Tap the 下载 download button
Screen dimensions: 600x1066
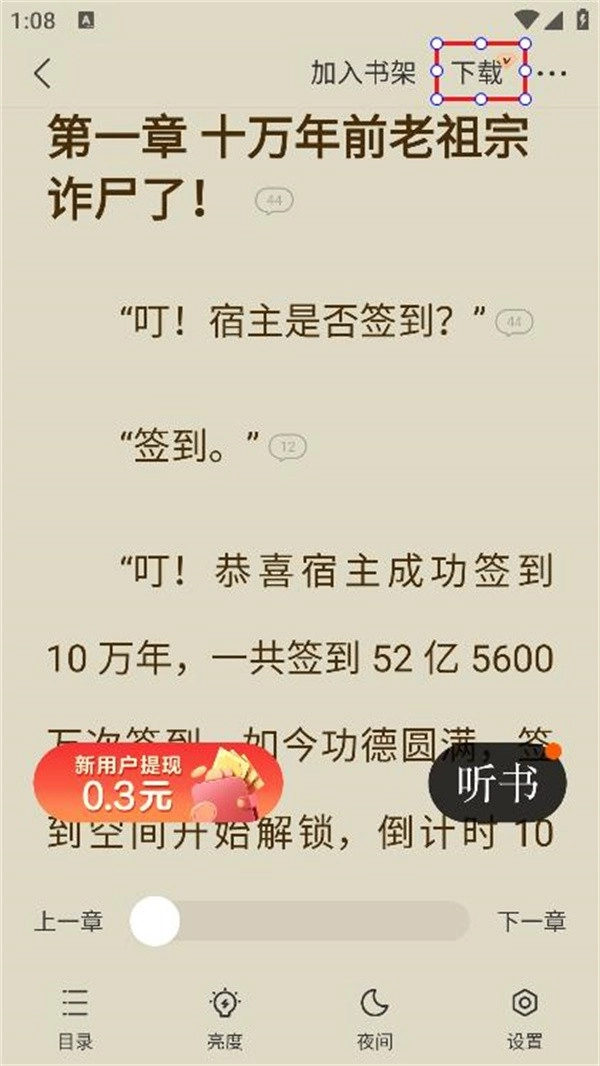click(478, 73)
